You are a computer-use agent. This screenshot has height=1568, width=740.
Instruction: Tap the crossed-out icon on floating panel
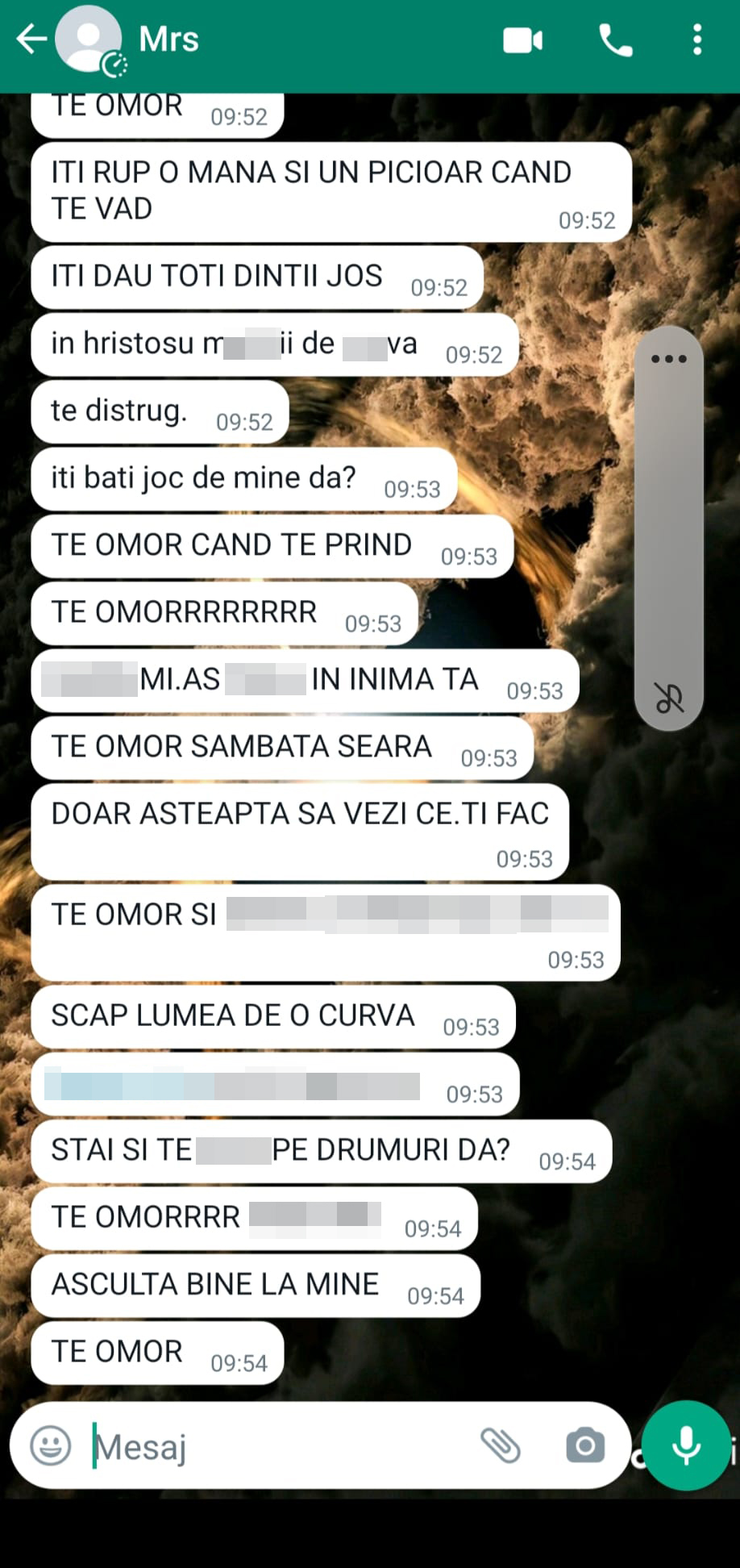pyautogui.click(x=668, y=698)
